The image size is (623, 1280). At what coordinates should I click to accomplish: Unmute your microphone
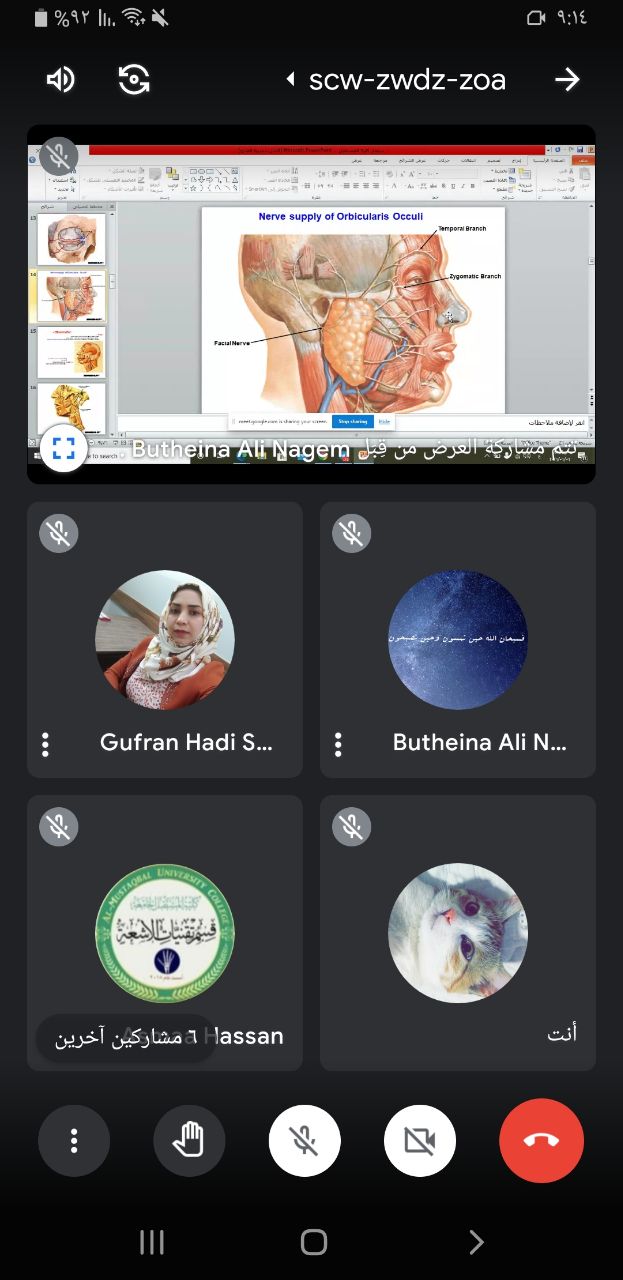(x=304, y=1141)
